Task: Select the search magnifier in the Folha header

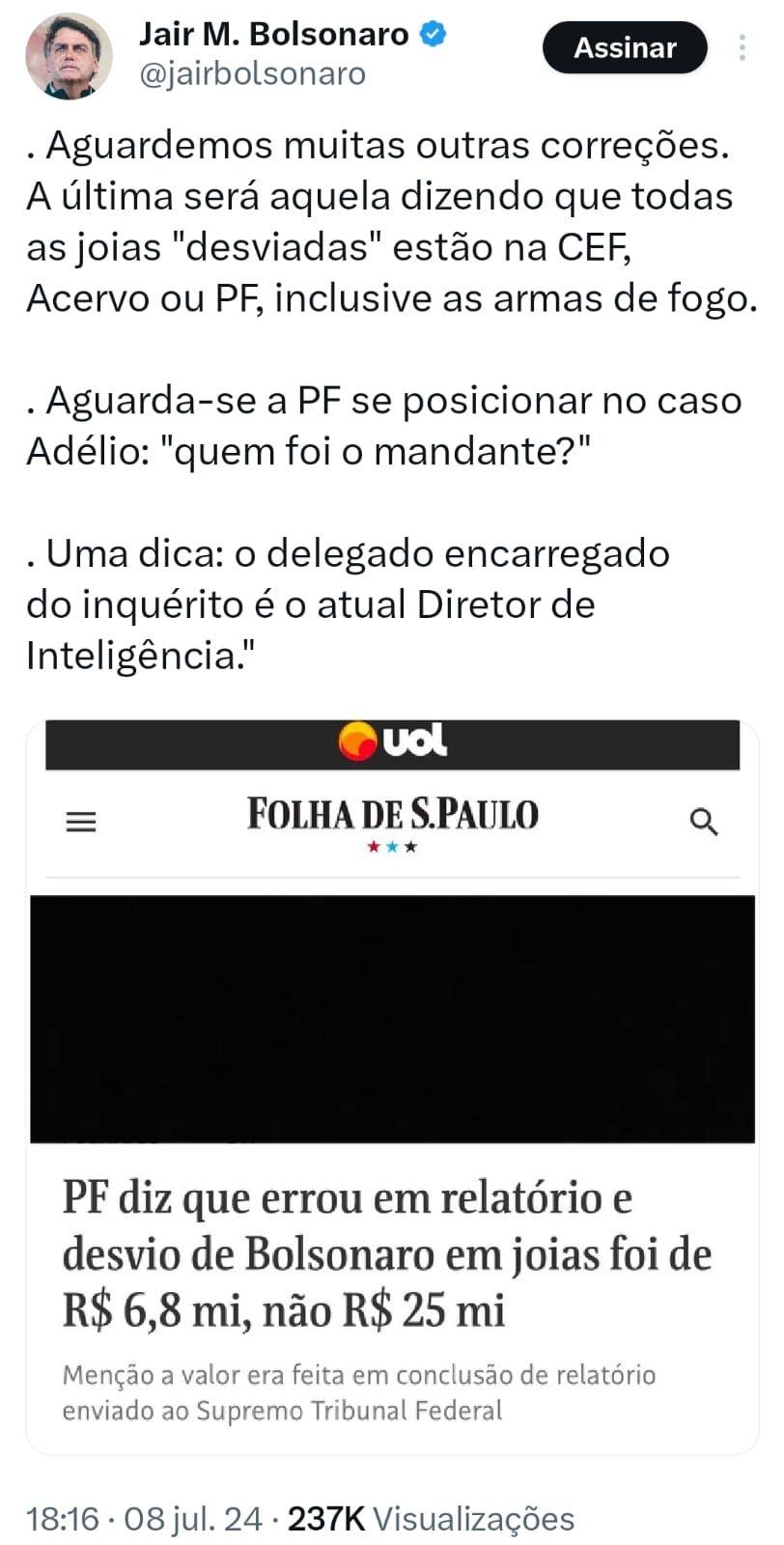Action: click(x=703, y=822)
